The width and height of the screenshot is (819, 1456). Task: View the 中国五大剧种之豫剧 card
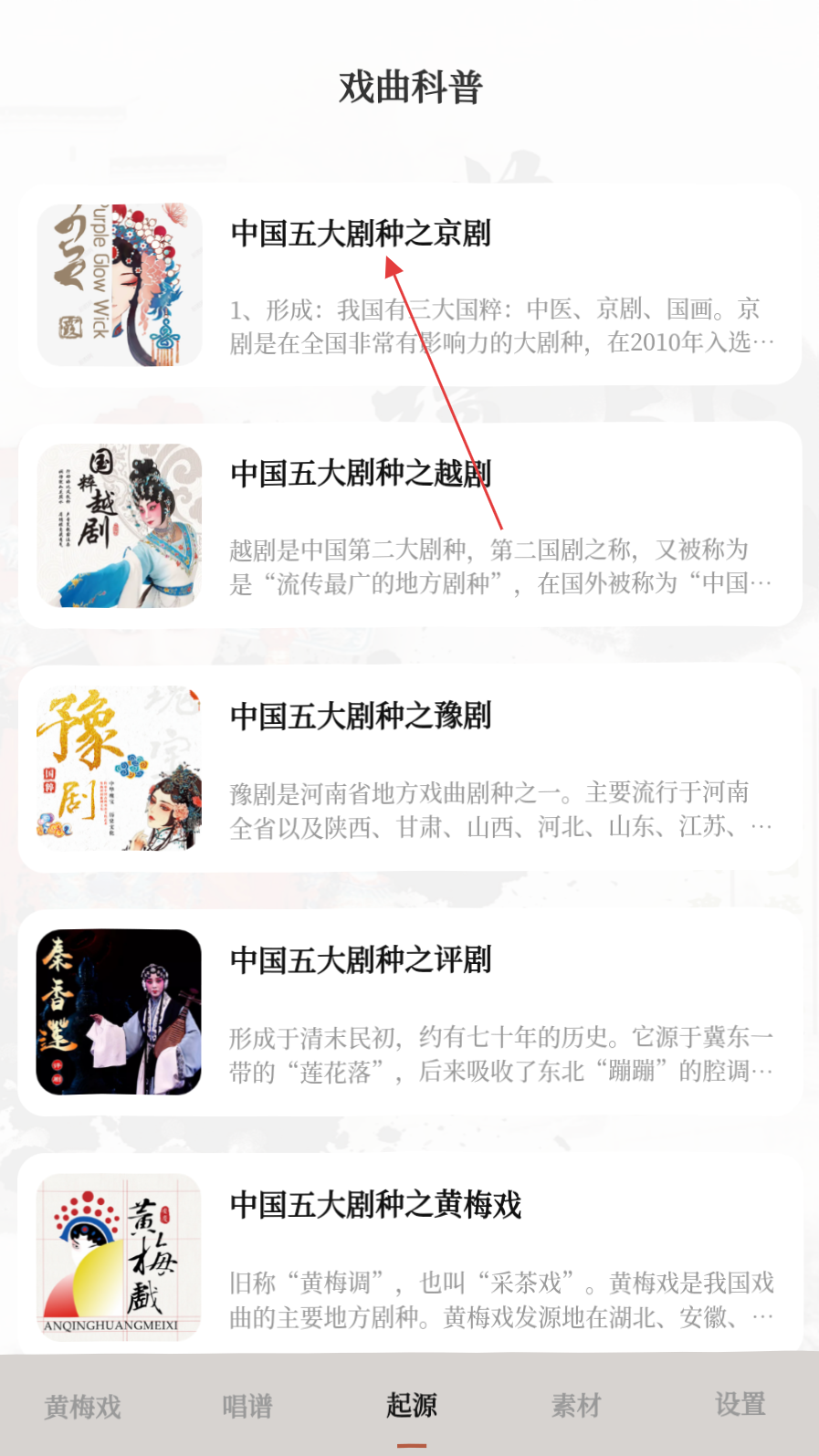click(409, 769)
